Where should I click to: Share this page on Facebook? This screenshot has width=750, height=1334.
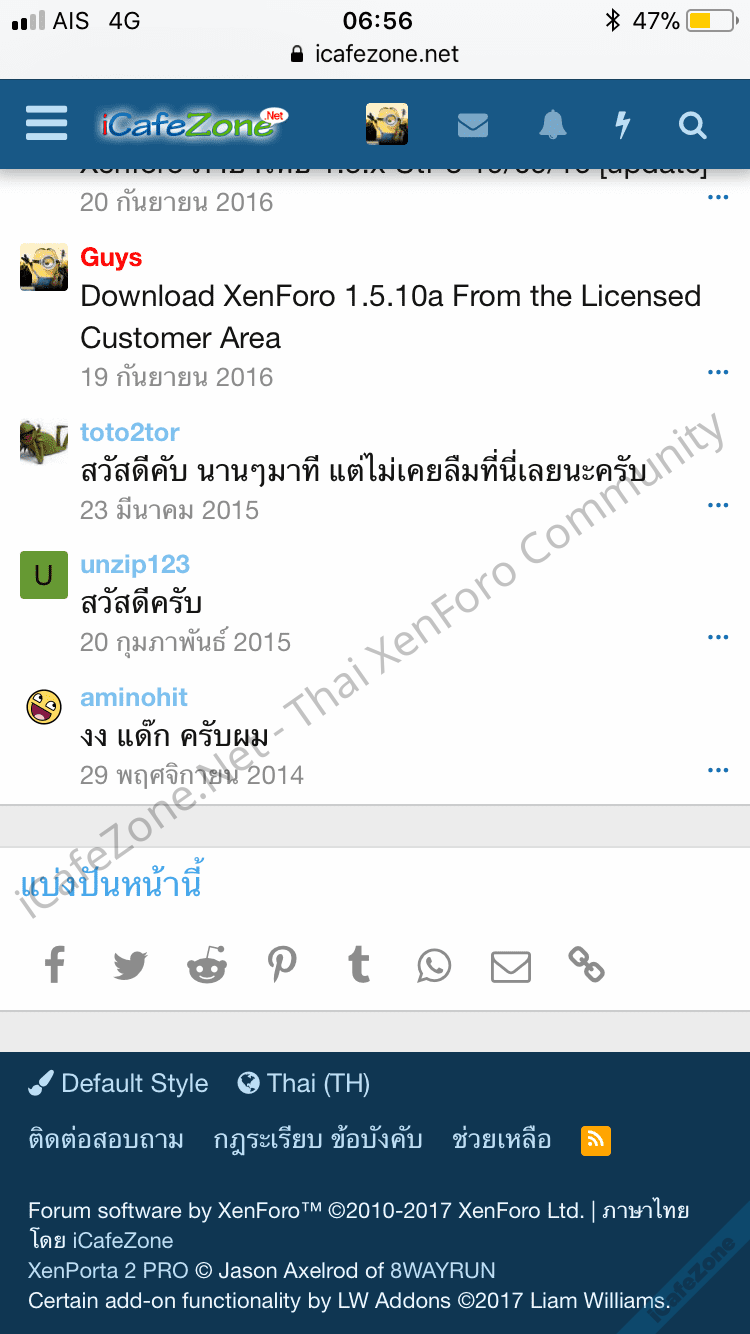55,966
